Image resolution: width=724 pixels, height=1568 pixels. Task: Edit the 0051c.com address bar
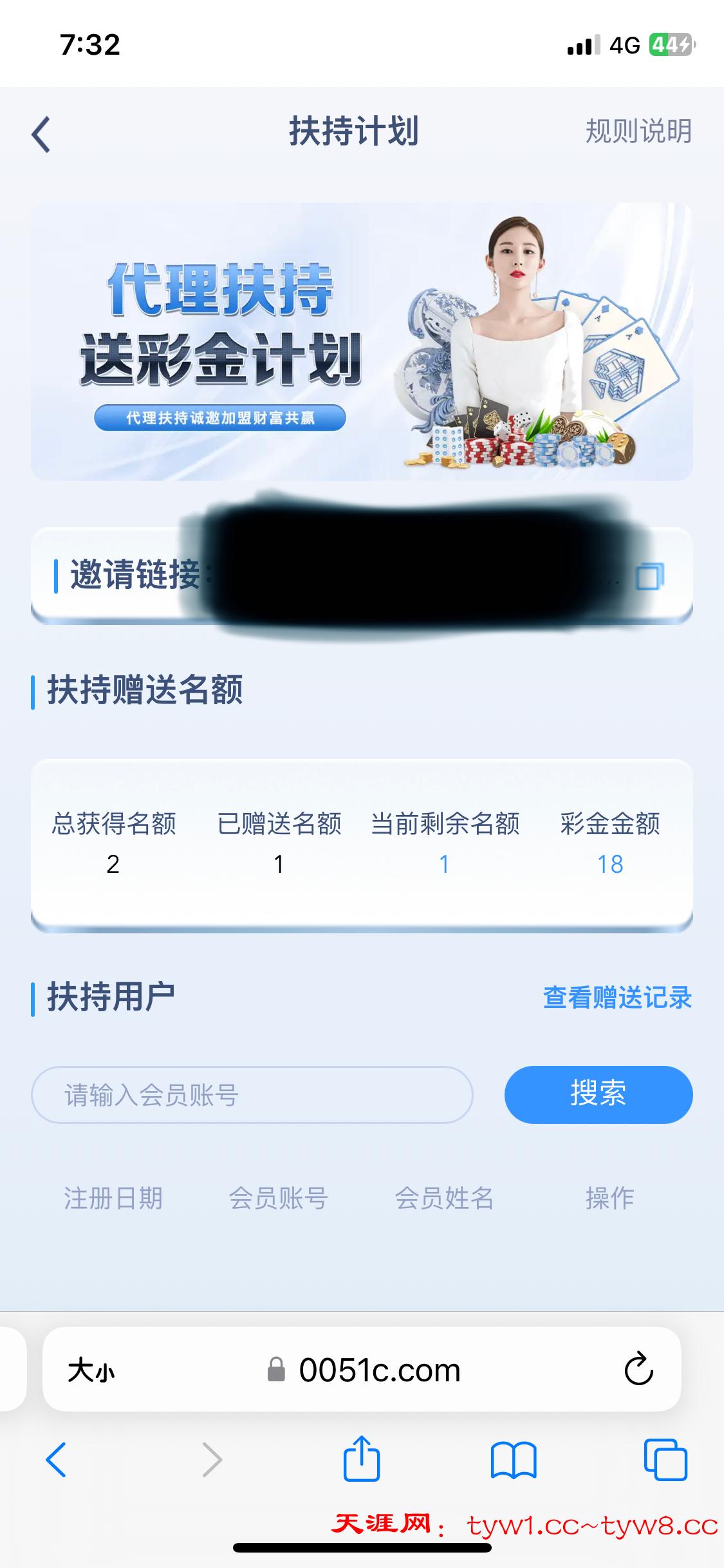click(x=380, y=1370)
